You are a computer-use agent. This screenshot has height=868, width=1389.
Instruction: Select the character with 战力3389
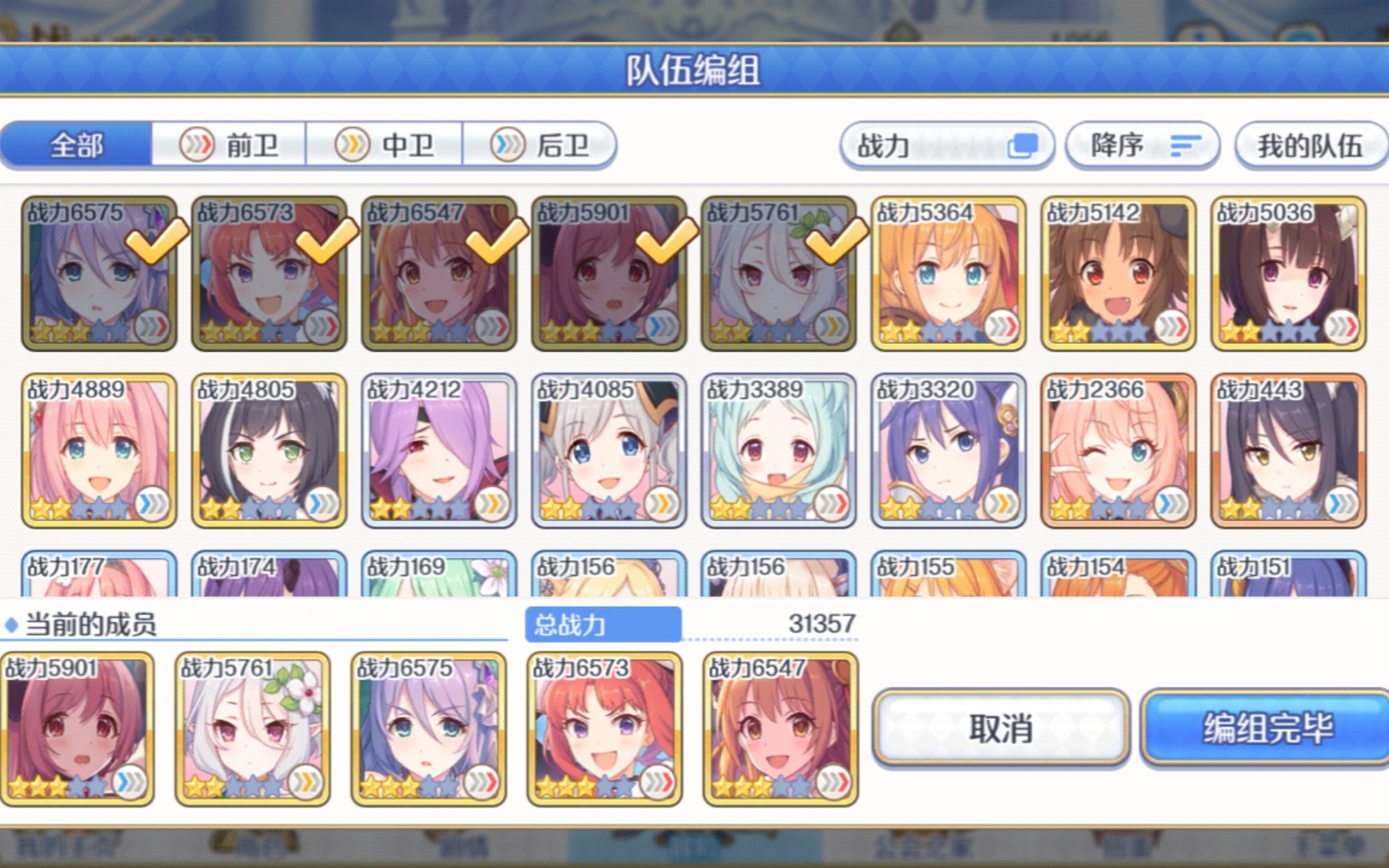point(779,452)
